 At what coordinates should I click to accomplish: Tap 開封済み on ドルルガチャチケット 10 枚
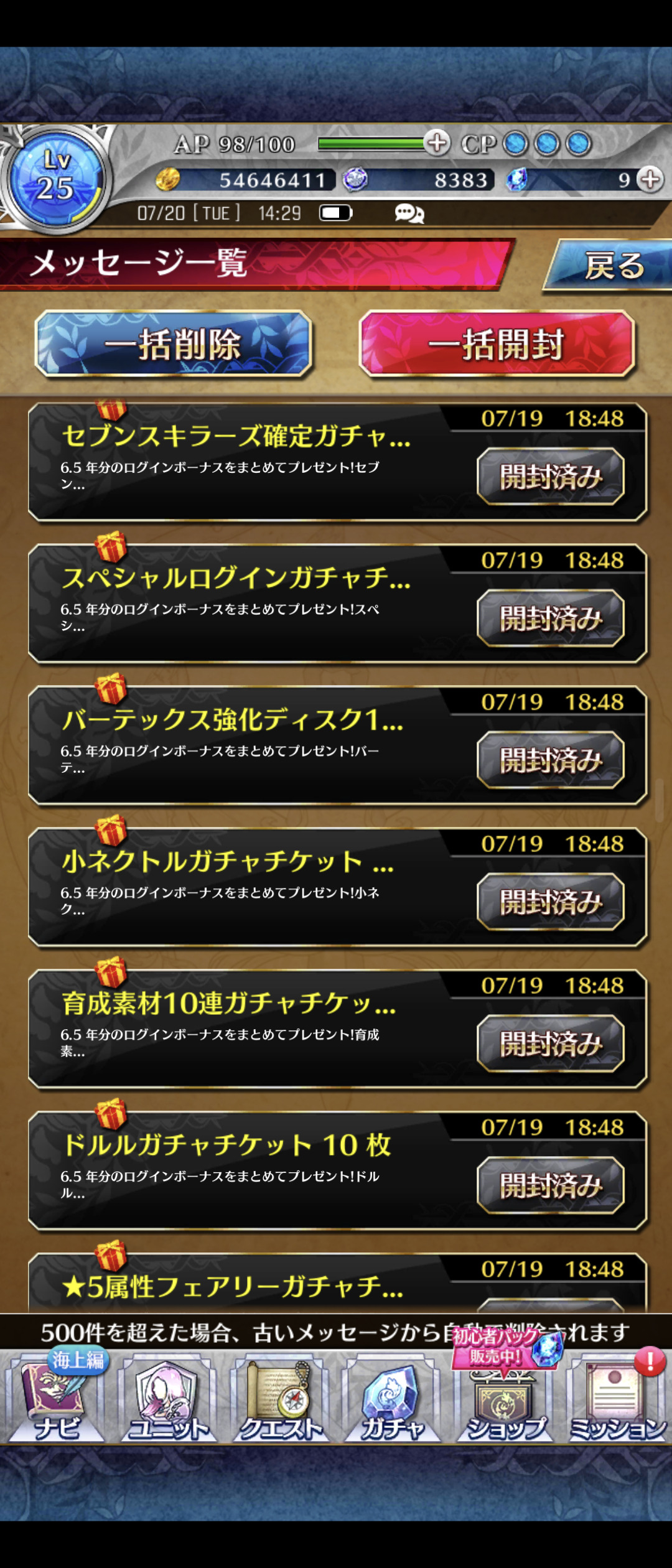[x=551, y=1185]
